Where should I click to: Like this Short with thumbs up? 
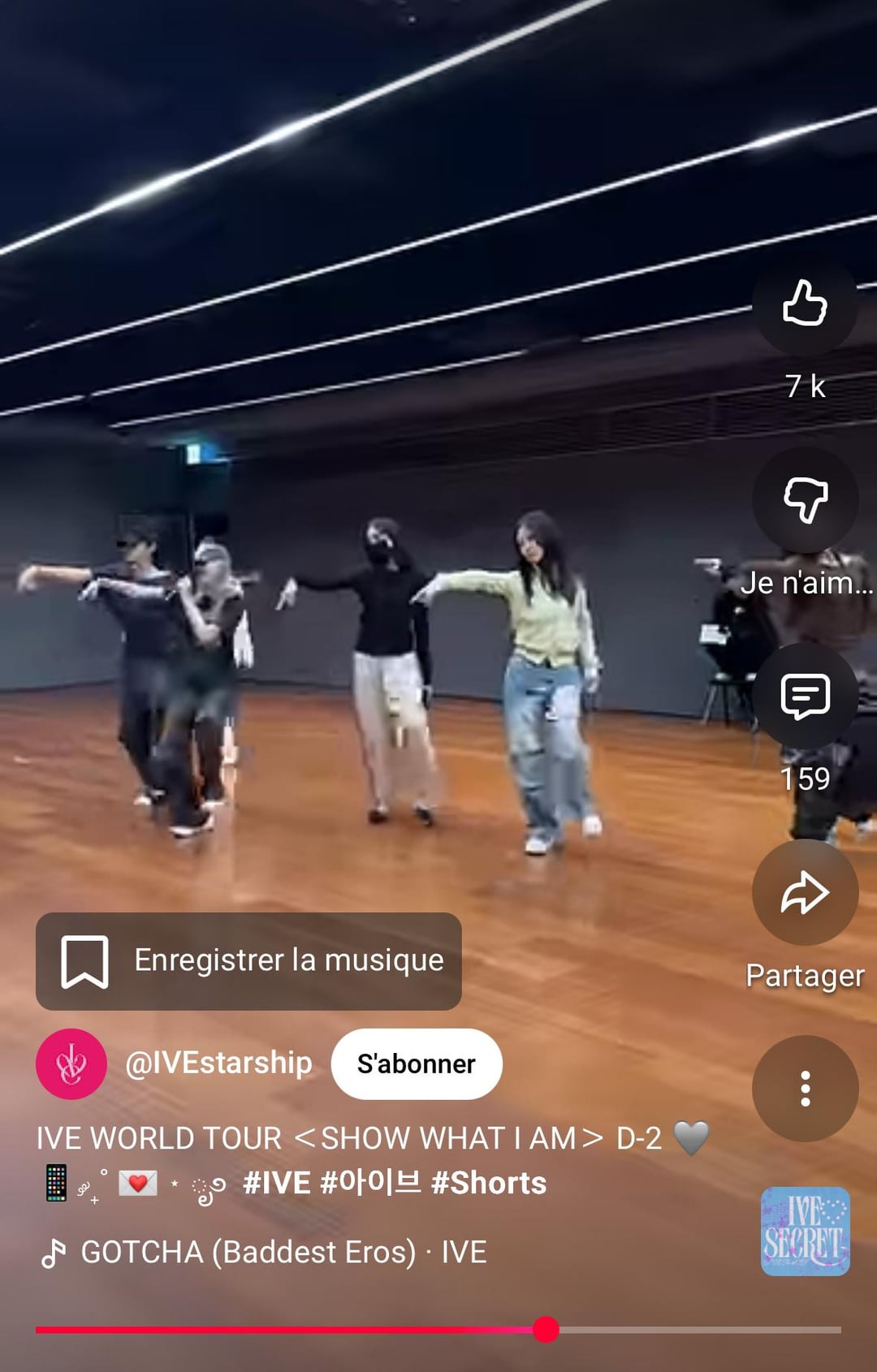[x=805, y=304]
